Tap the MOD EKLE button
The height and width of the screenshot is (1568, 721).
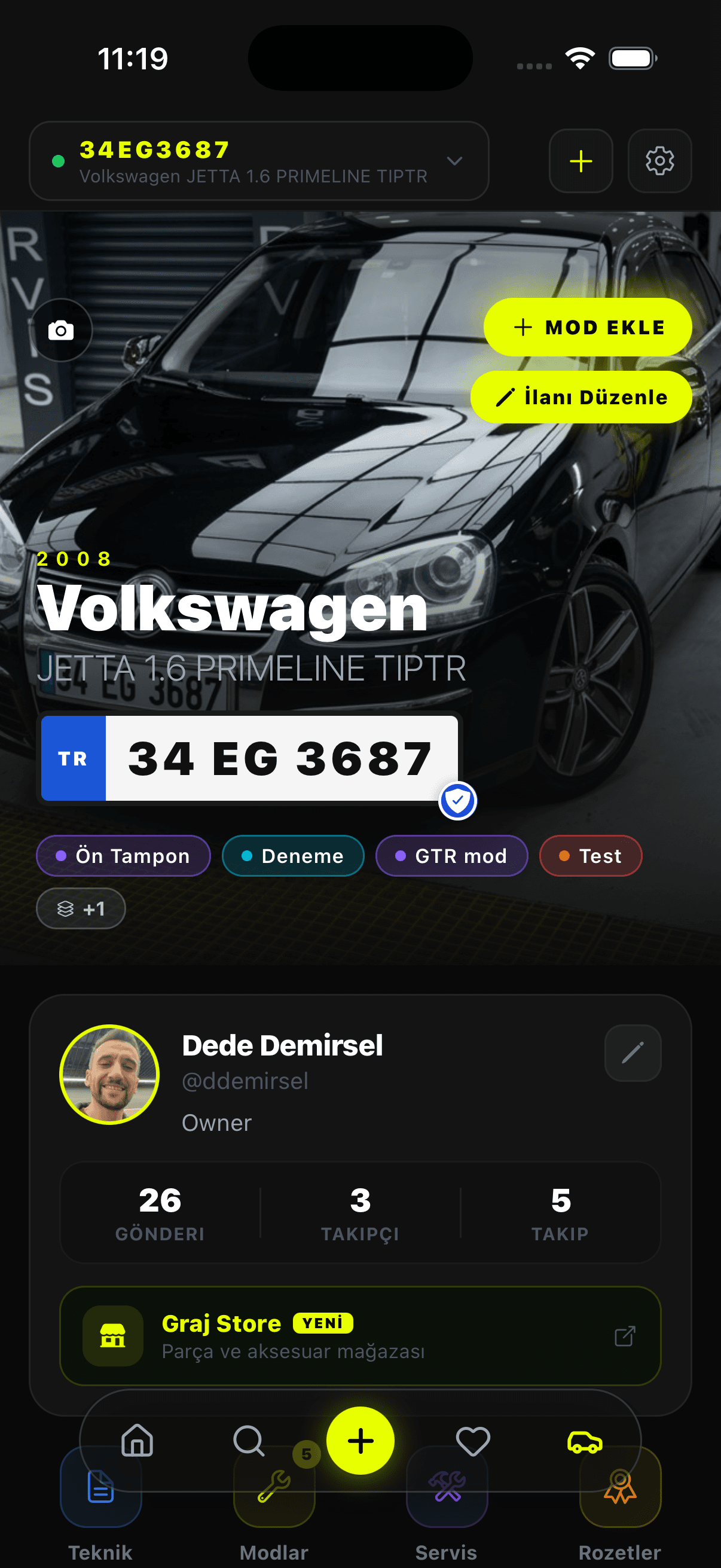588,327
